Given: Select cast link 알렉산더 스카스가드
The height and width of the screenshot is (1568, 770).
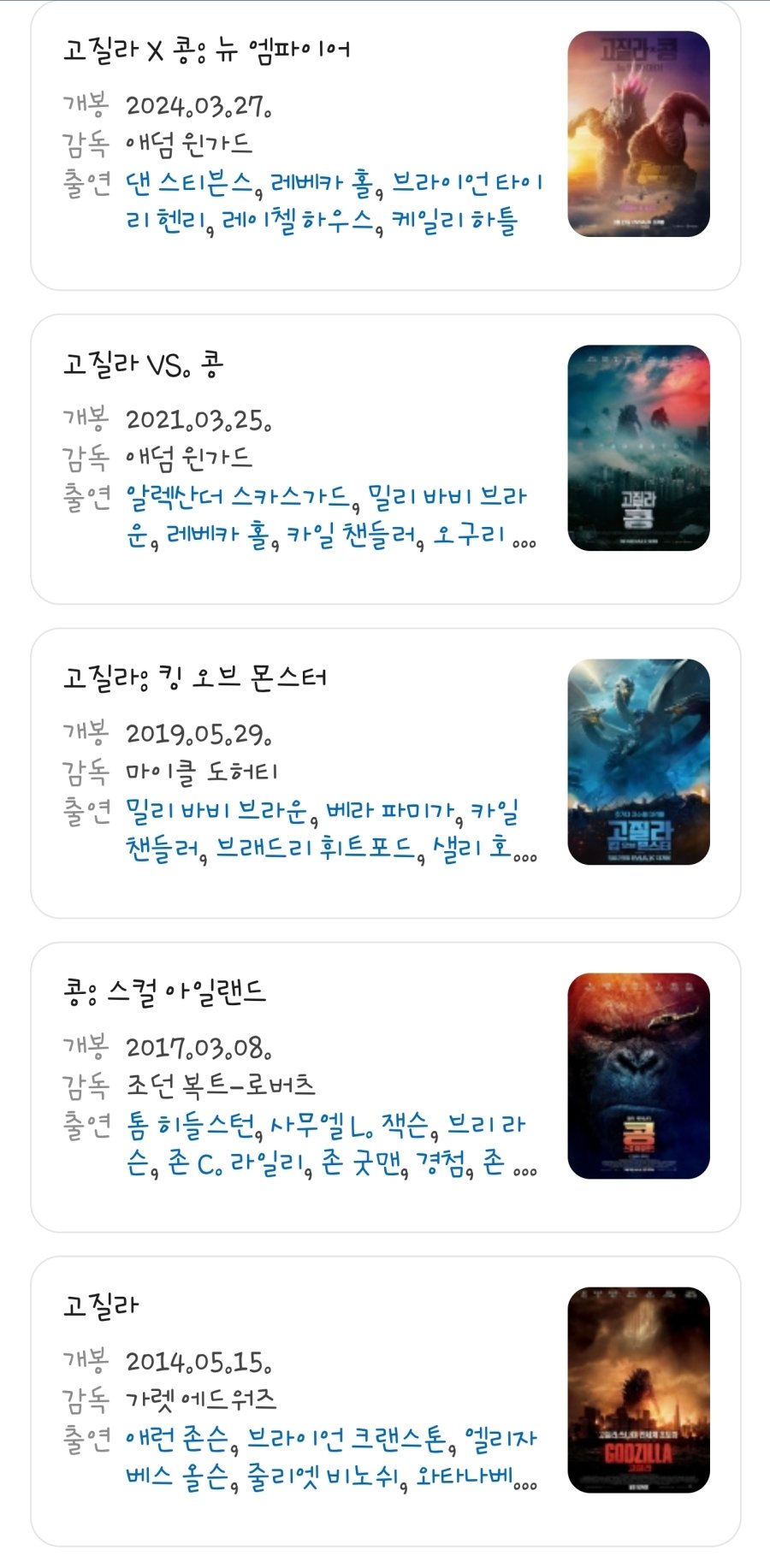Looking at the screenshot, I should (238, 497).
